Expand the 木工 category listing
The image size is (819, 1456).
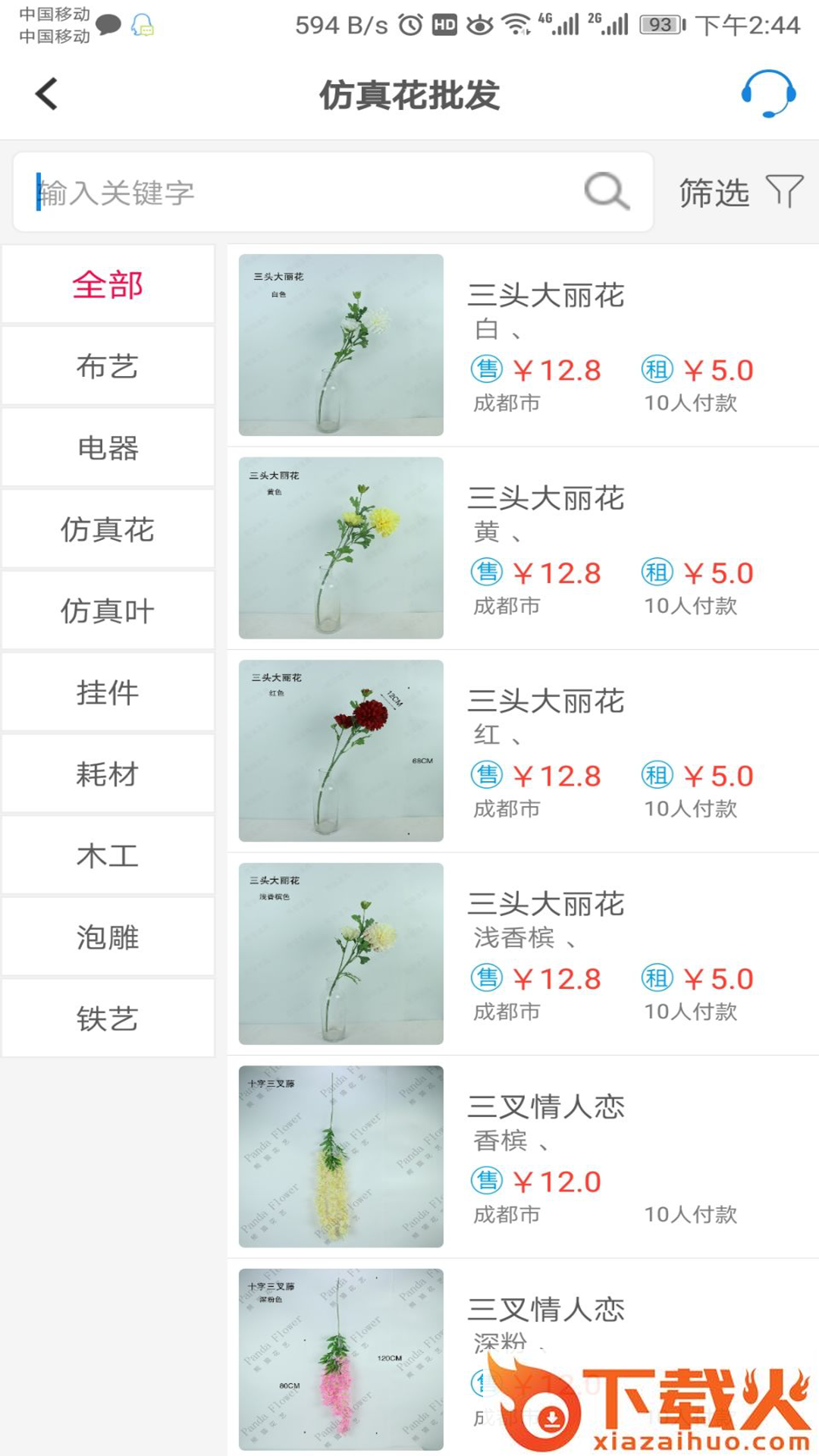(x=108, y=855)
